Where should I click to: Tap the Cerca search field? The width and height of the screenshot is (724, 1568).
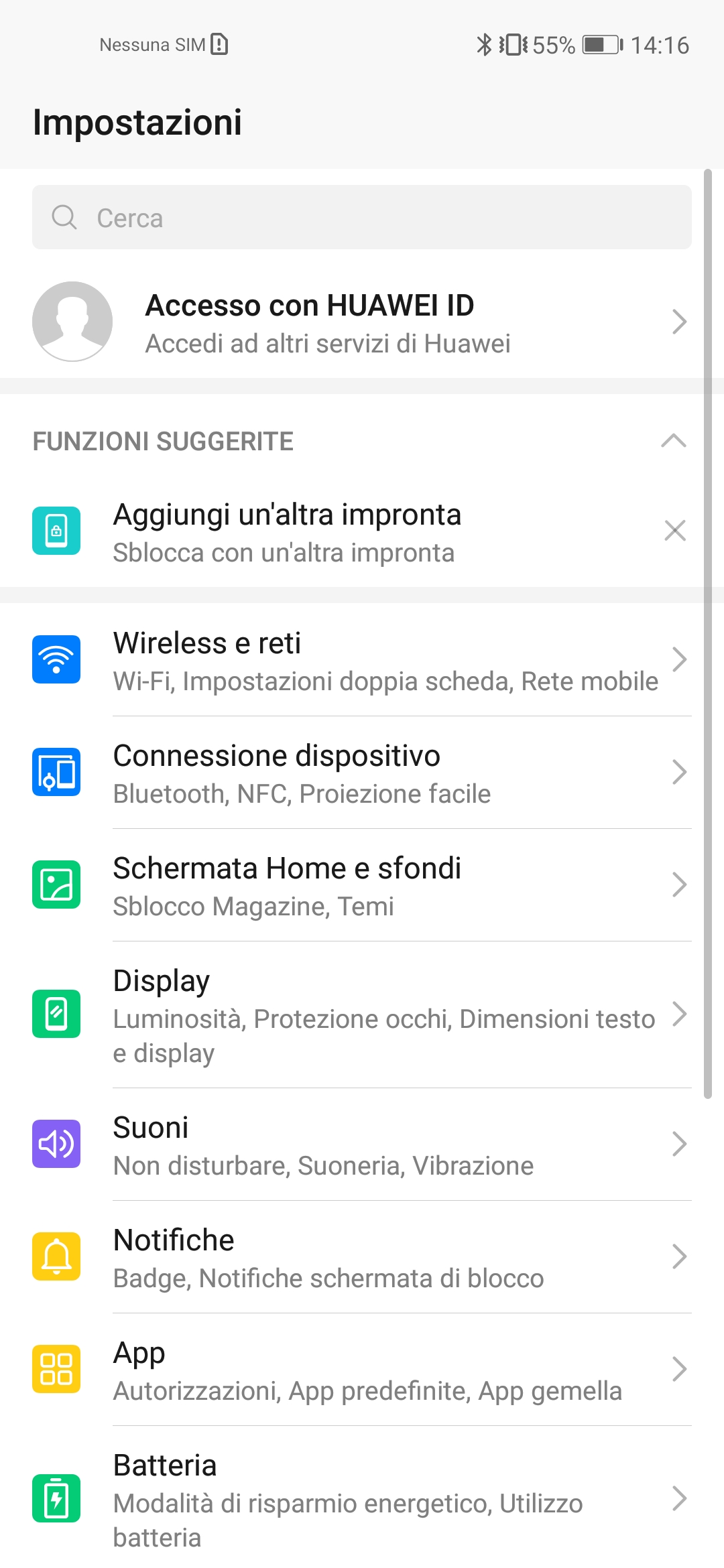click(x=362, y=217)
